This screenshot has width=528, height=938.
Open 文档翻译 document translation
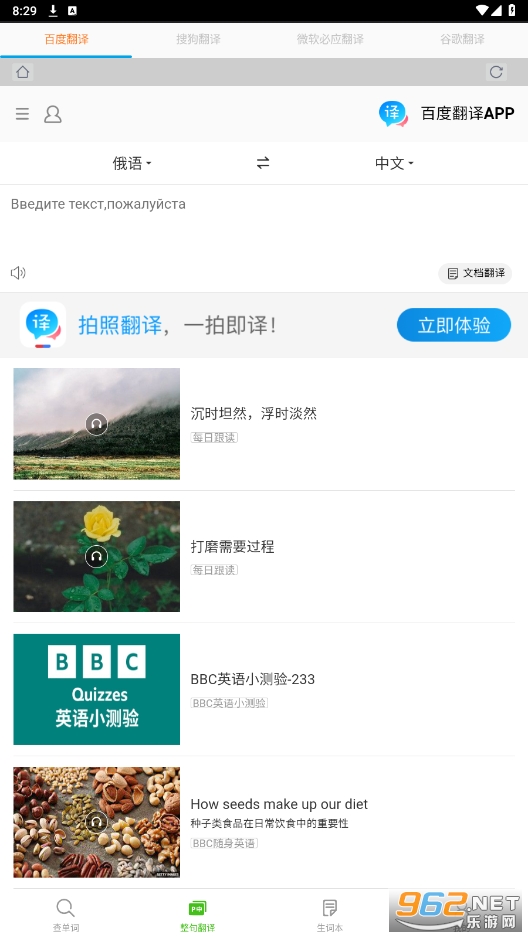[475, 273]
